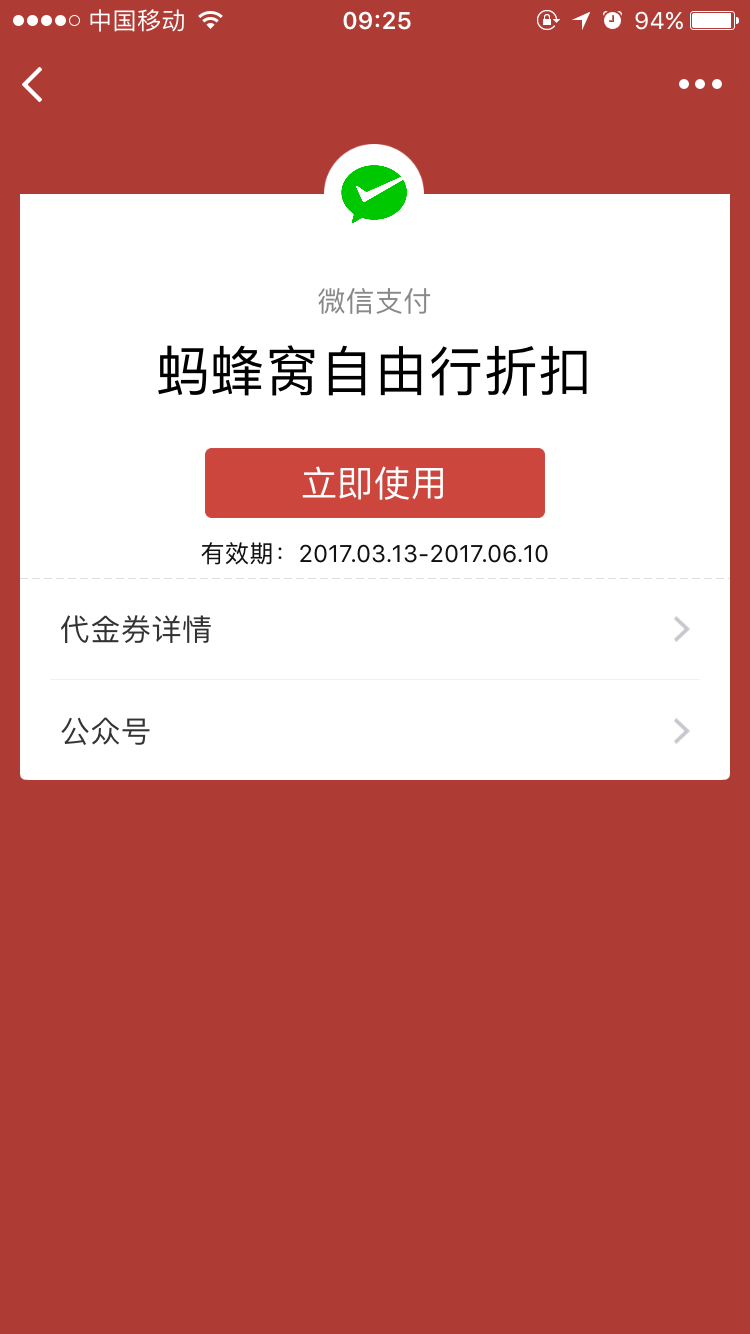Tap the Wi-Fi icon in status bar
Screen dimensions: 750x1334
point(210,18)
